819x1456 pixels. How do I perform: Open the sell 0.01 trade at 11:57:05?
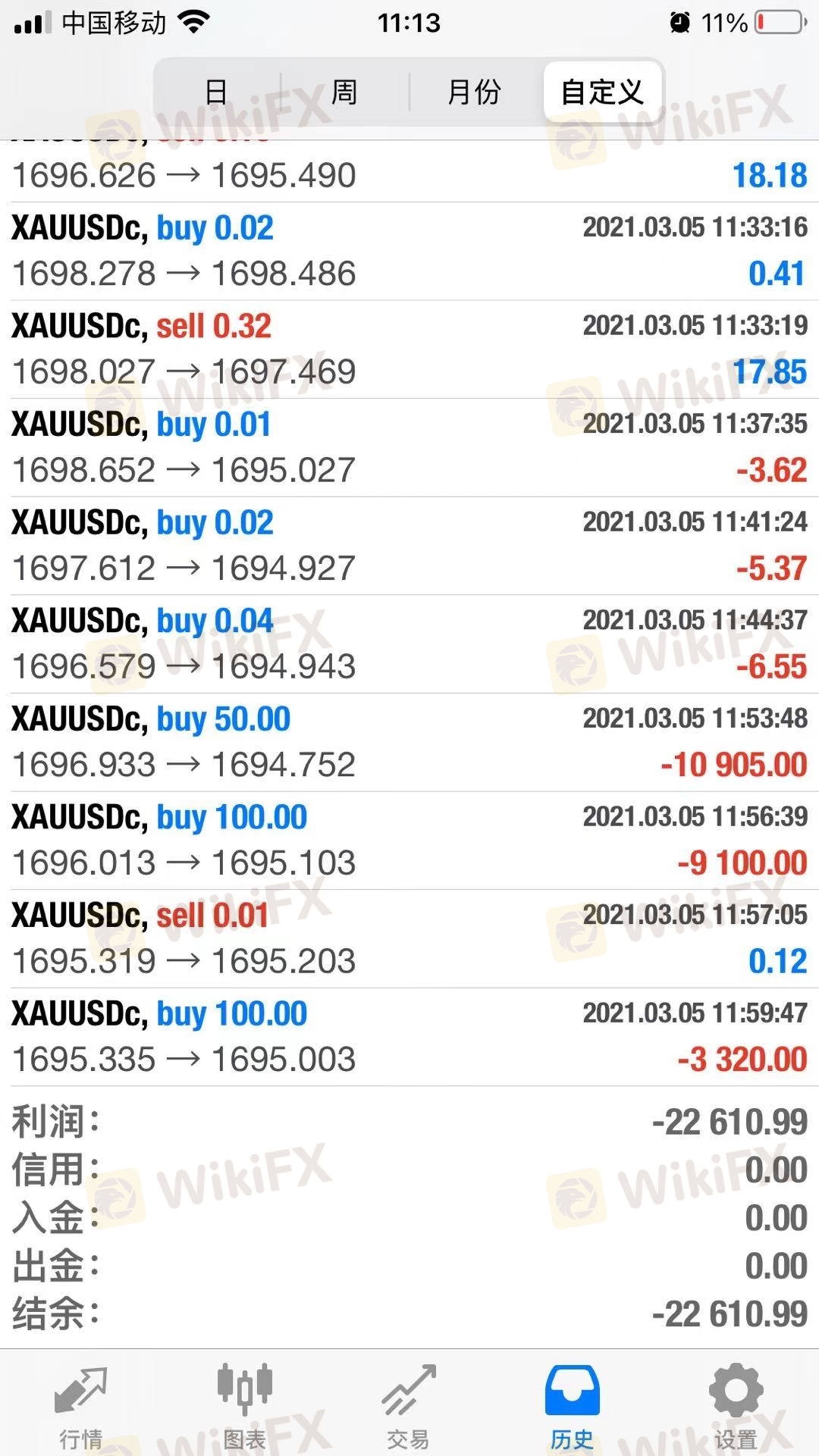click(x=409, y=939)
